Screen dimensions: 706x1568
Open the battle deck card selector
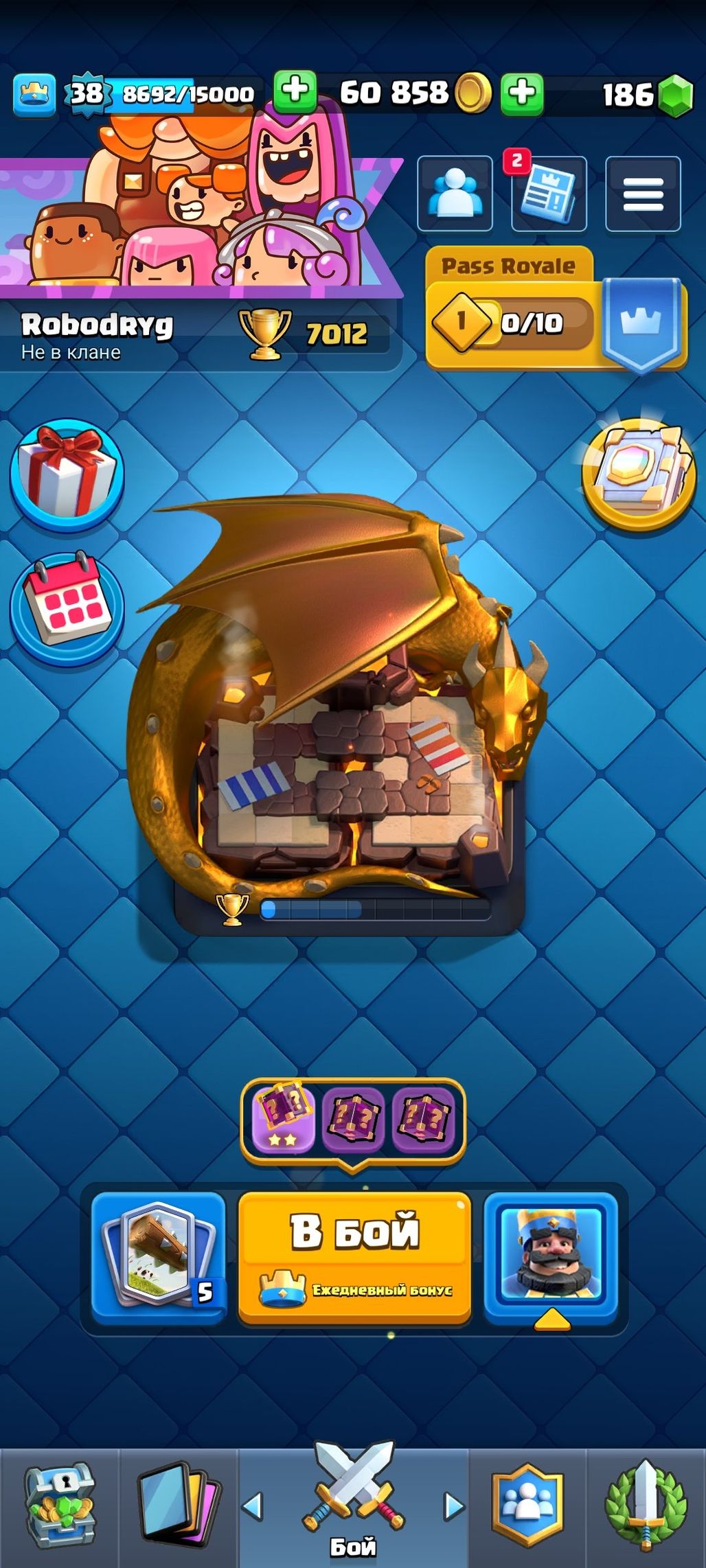pos(159,1258)
